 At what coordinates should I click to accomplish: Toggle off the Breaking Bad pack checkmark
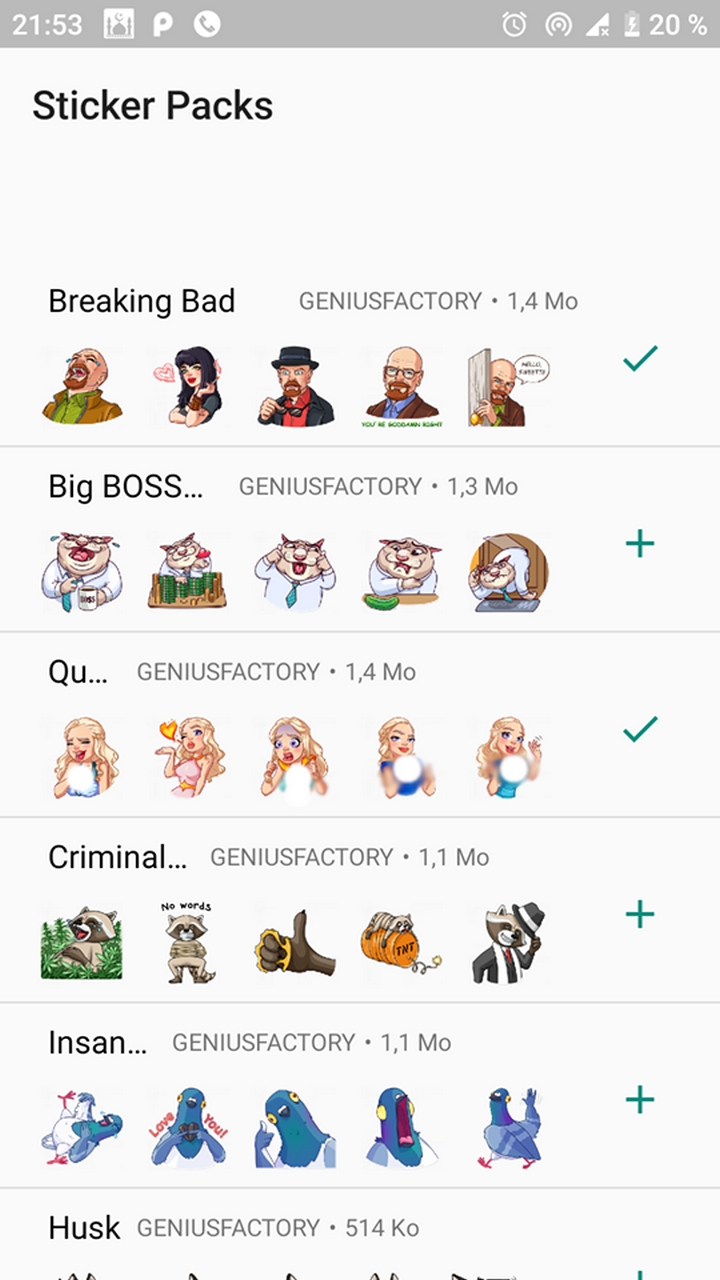coord(639,359)
